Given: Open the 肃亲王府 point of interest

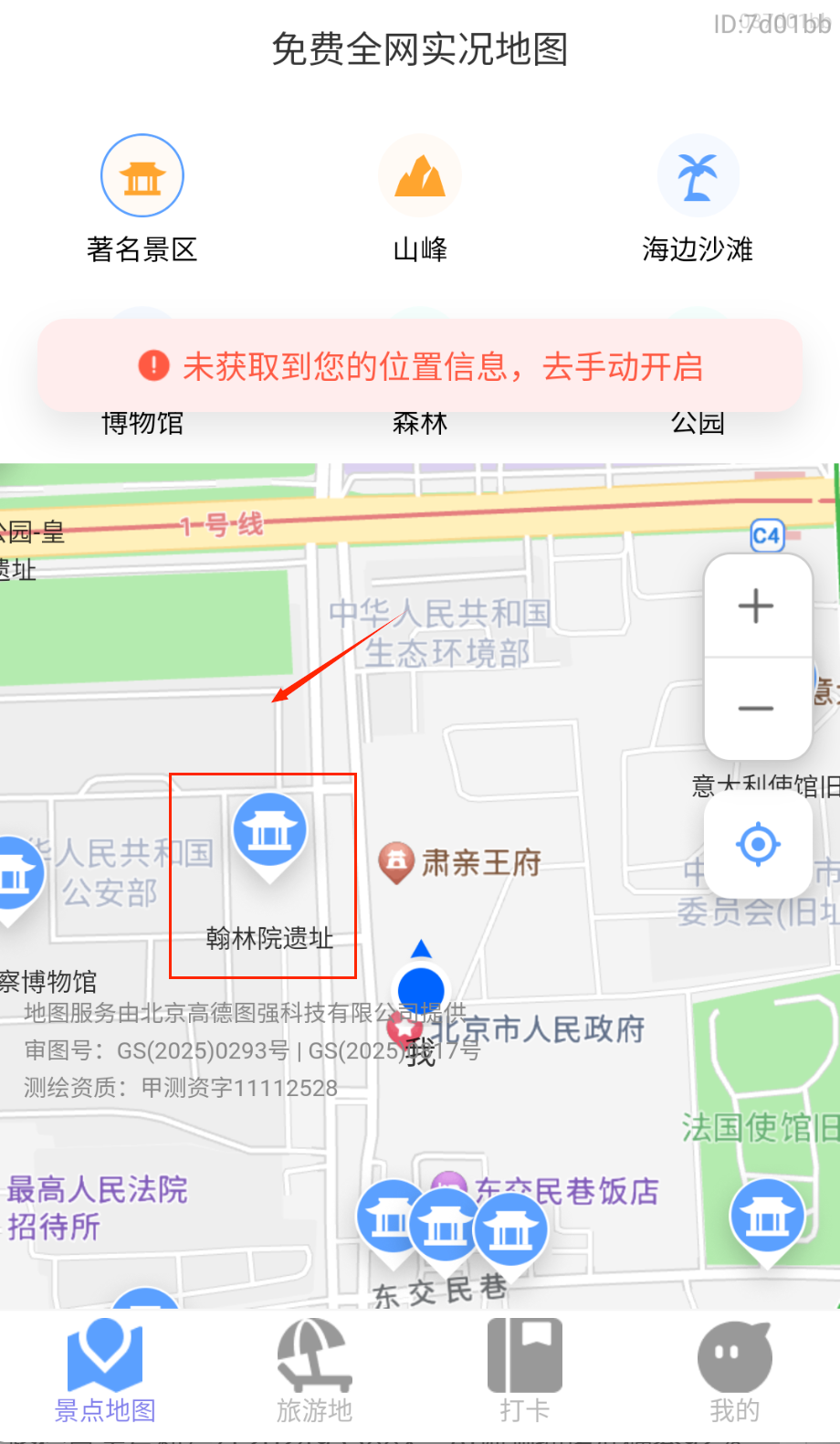Looking at the screenshot, I should (461, 862).
